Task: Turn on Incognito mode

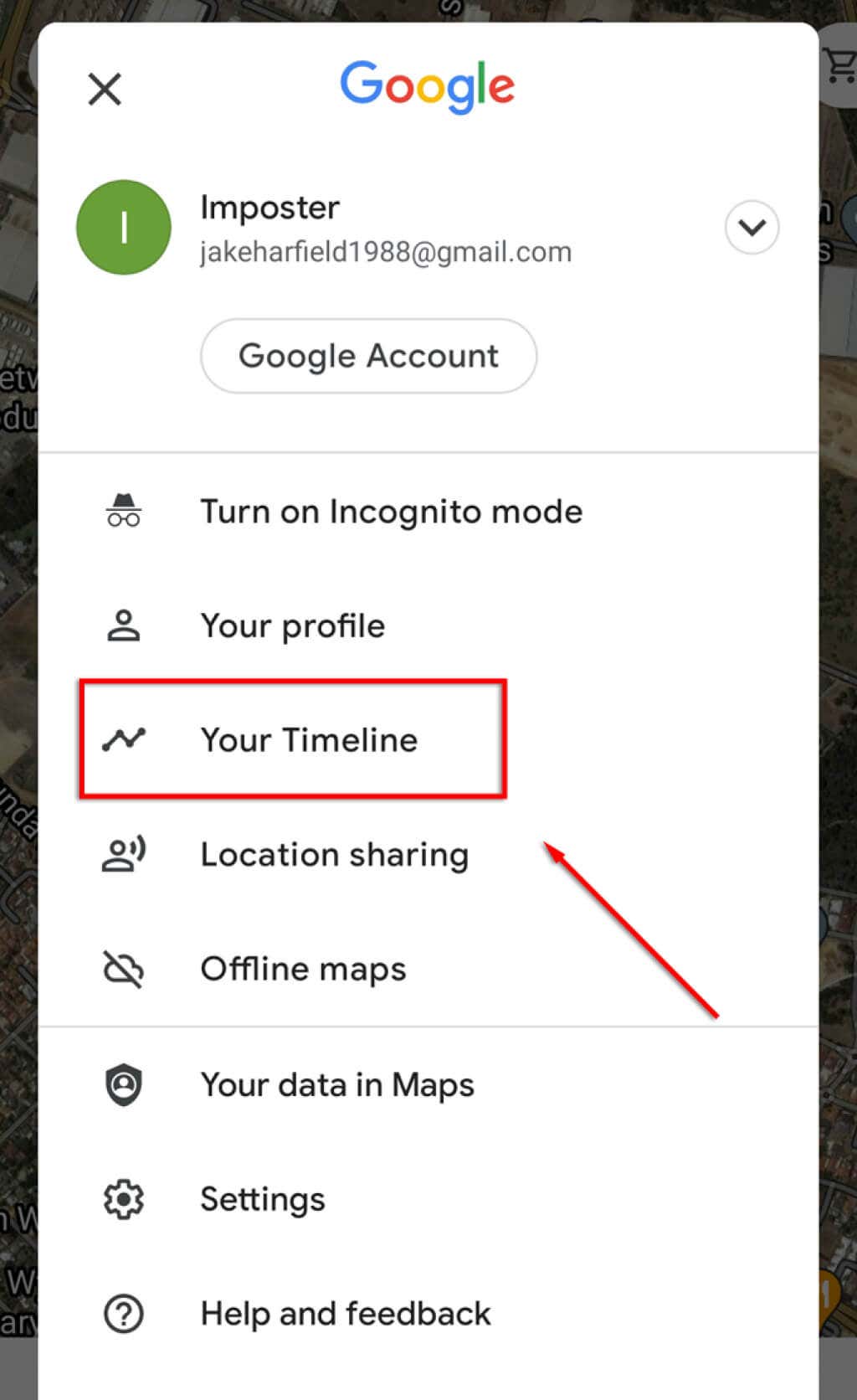Action: point(390,512)
